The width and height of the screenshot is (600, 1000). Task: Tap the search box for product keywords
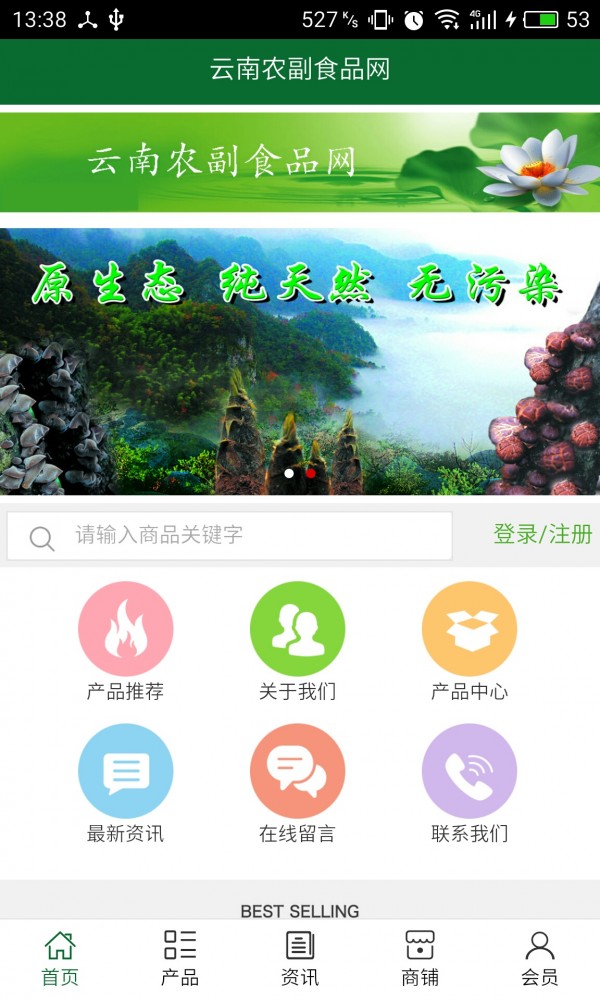point(230,536)
